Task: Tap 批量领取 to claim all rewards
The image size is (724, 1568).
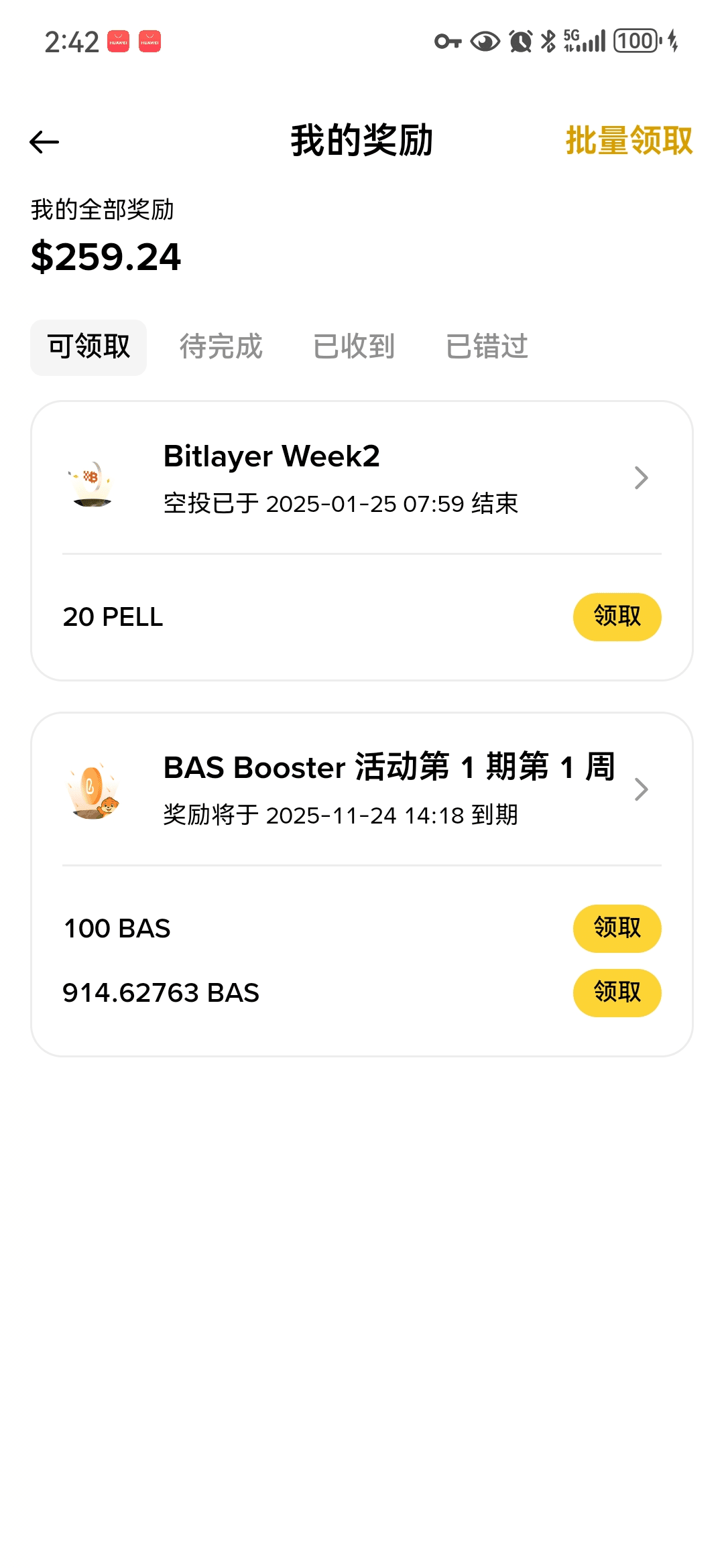Action: (629, 141)
